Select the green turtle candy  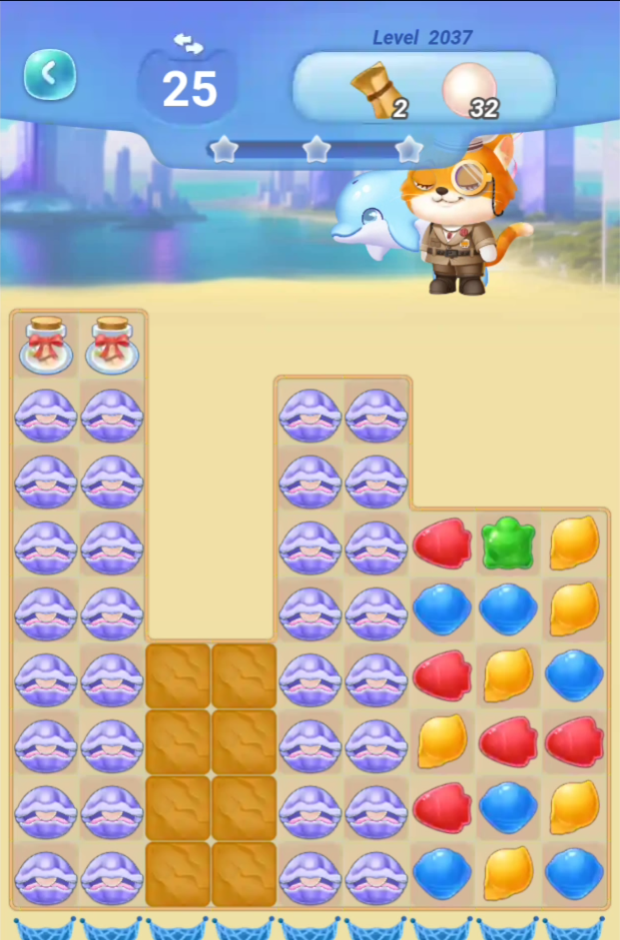[x=508, y=543]
